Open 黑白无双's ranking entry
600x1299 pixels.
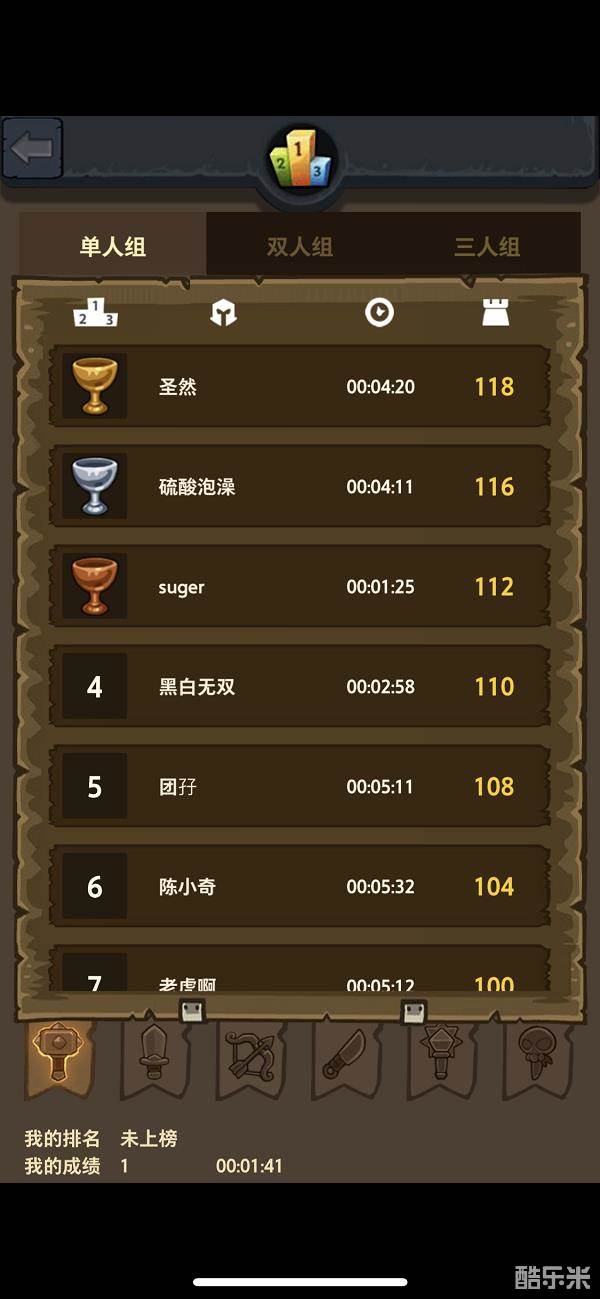pos(300,686)
